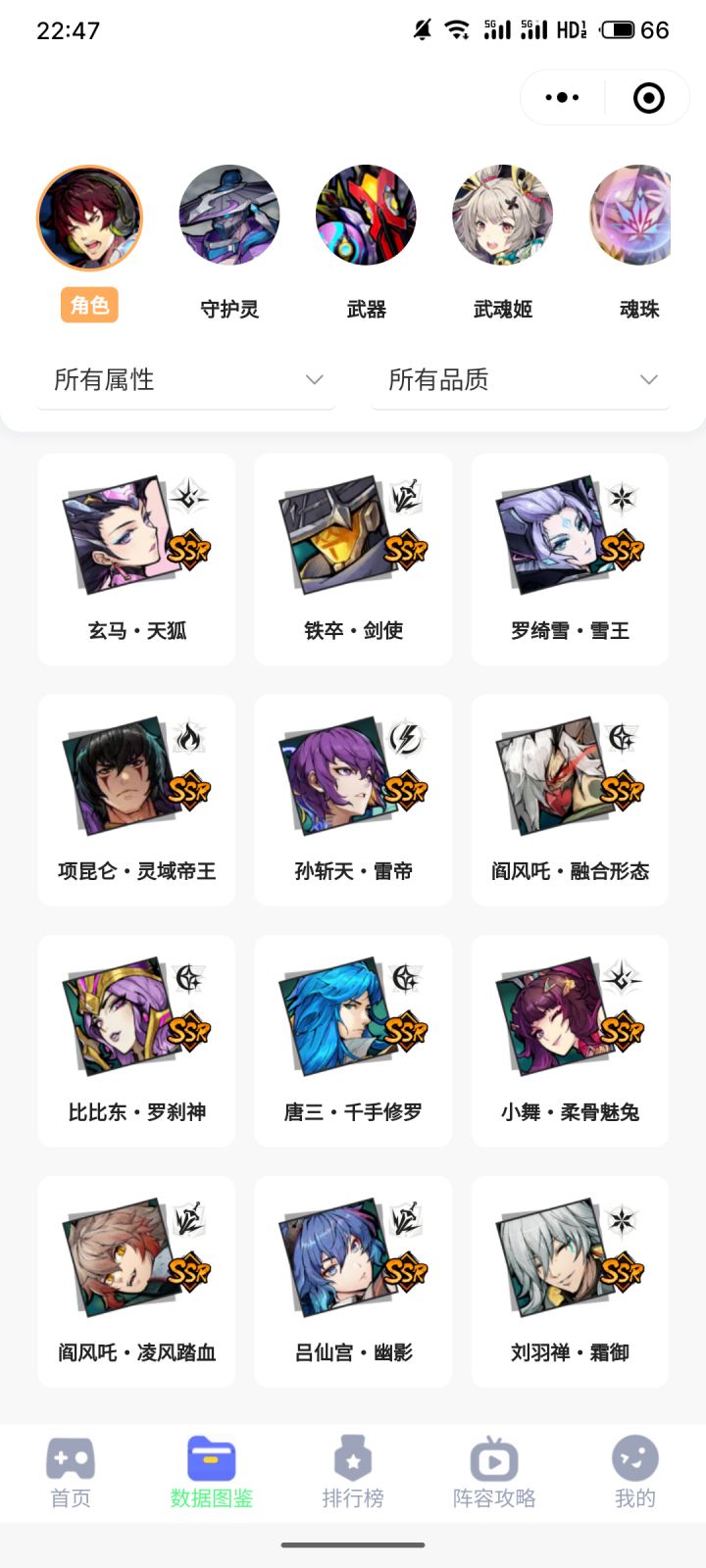View 刘羽禅·霜御 character portrait
Screen dimensions: 706x1568
(x=570, y=1264)
